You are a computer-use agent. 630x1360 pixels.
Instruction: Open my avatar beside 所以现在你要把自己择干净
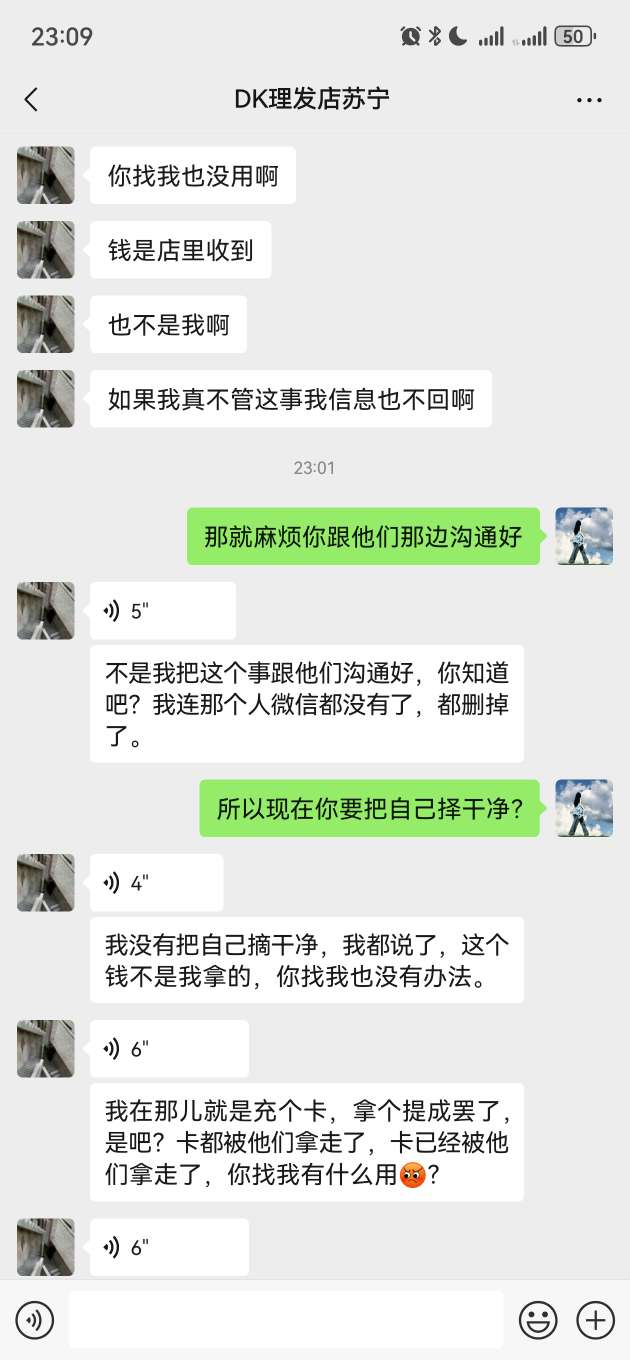point(584,808)
